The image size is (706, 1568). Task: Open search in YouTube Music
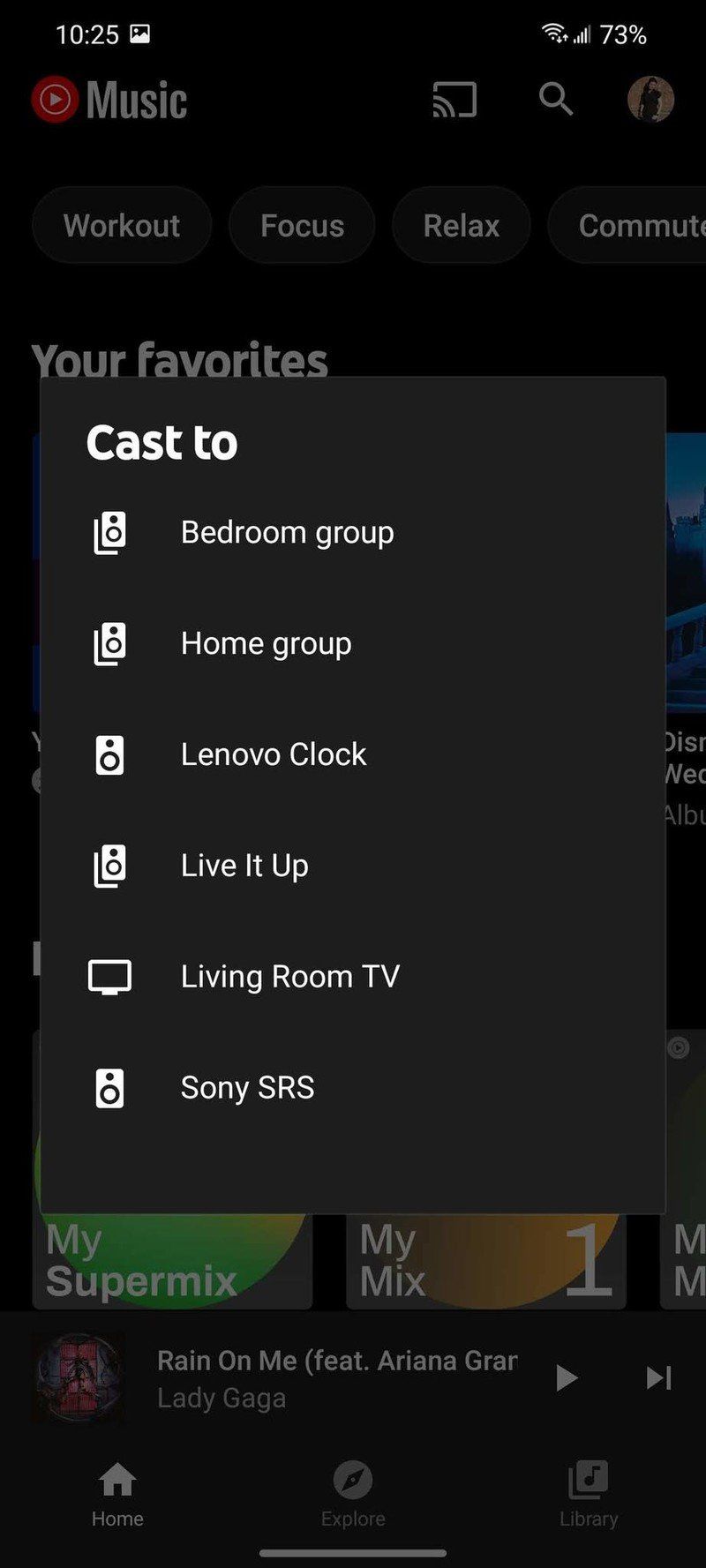(x=556, y=101)
